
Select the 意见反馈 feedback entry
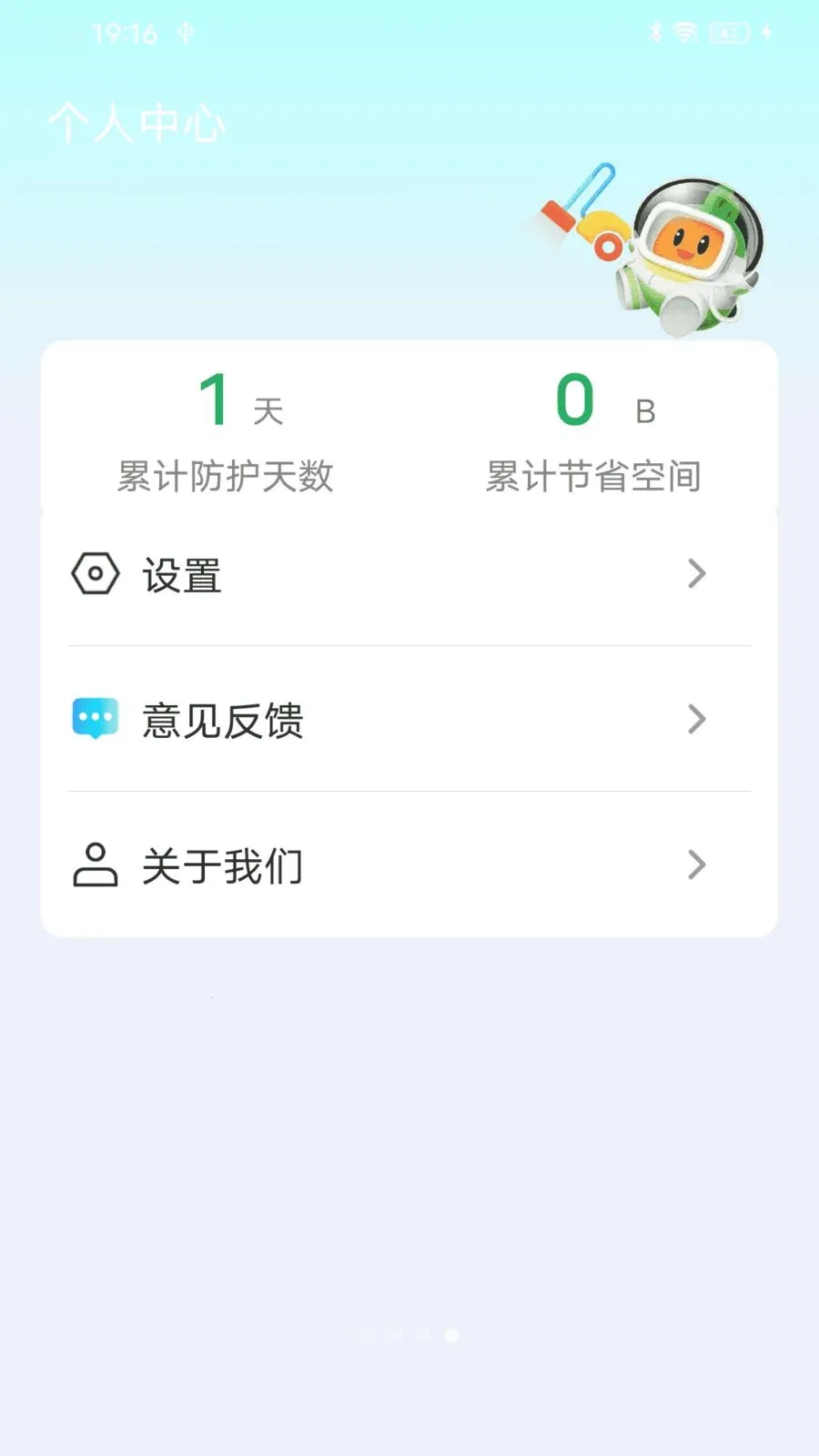tap(223, 720)
